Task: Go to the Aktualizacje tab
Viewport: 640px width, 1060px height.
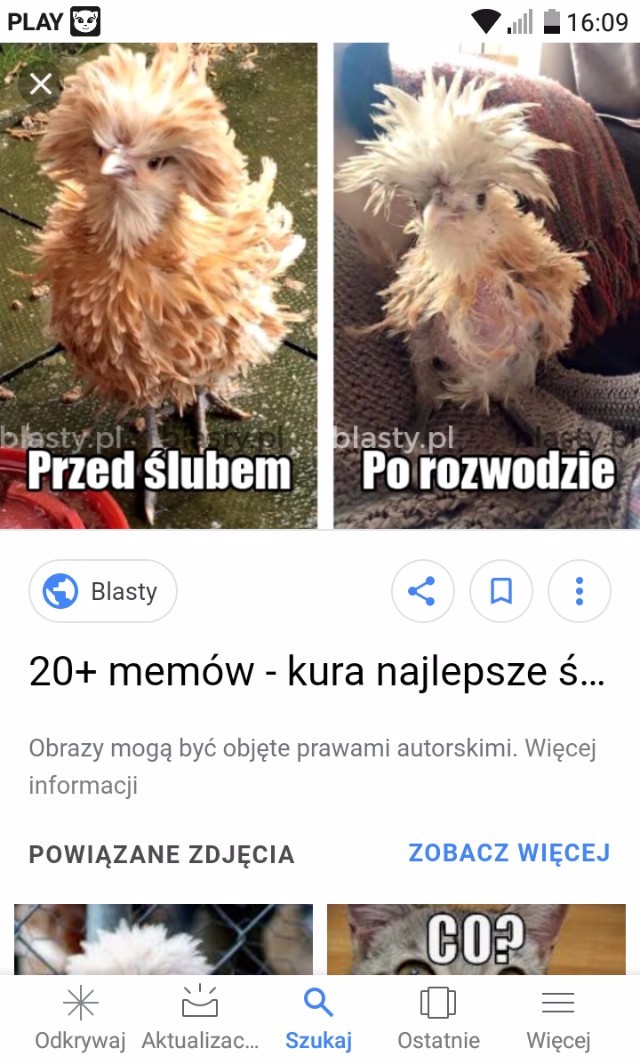Action: [200, 1018]
